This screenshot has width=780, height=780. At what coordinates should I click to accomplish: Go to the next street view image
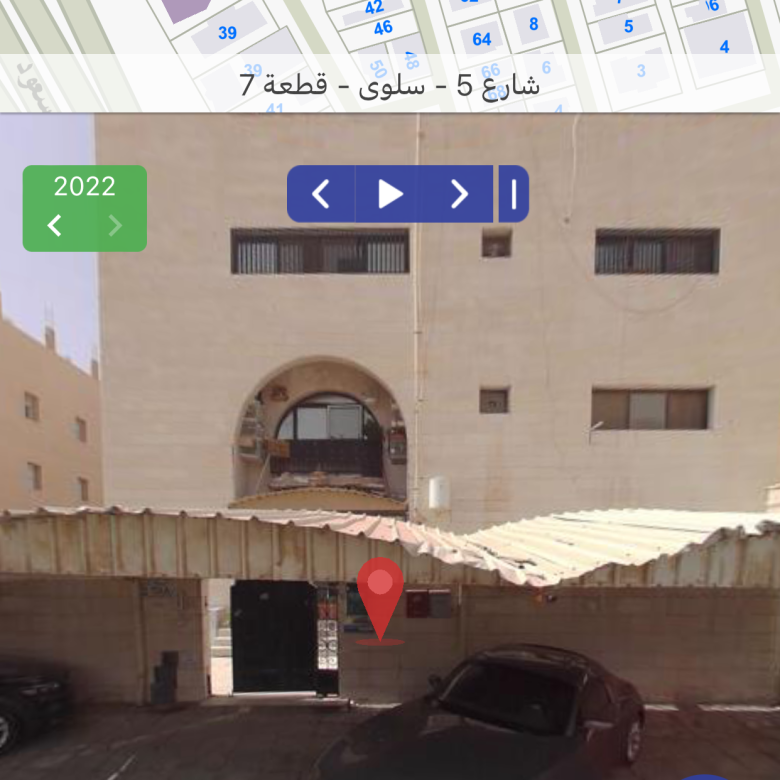tap(459, 194)
